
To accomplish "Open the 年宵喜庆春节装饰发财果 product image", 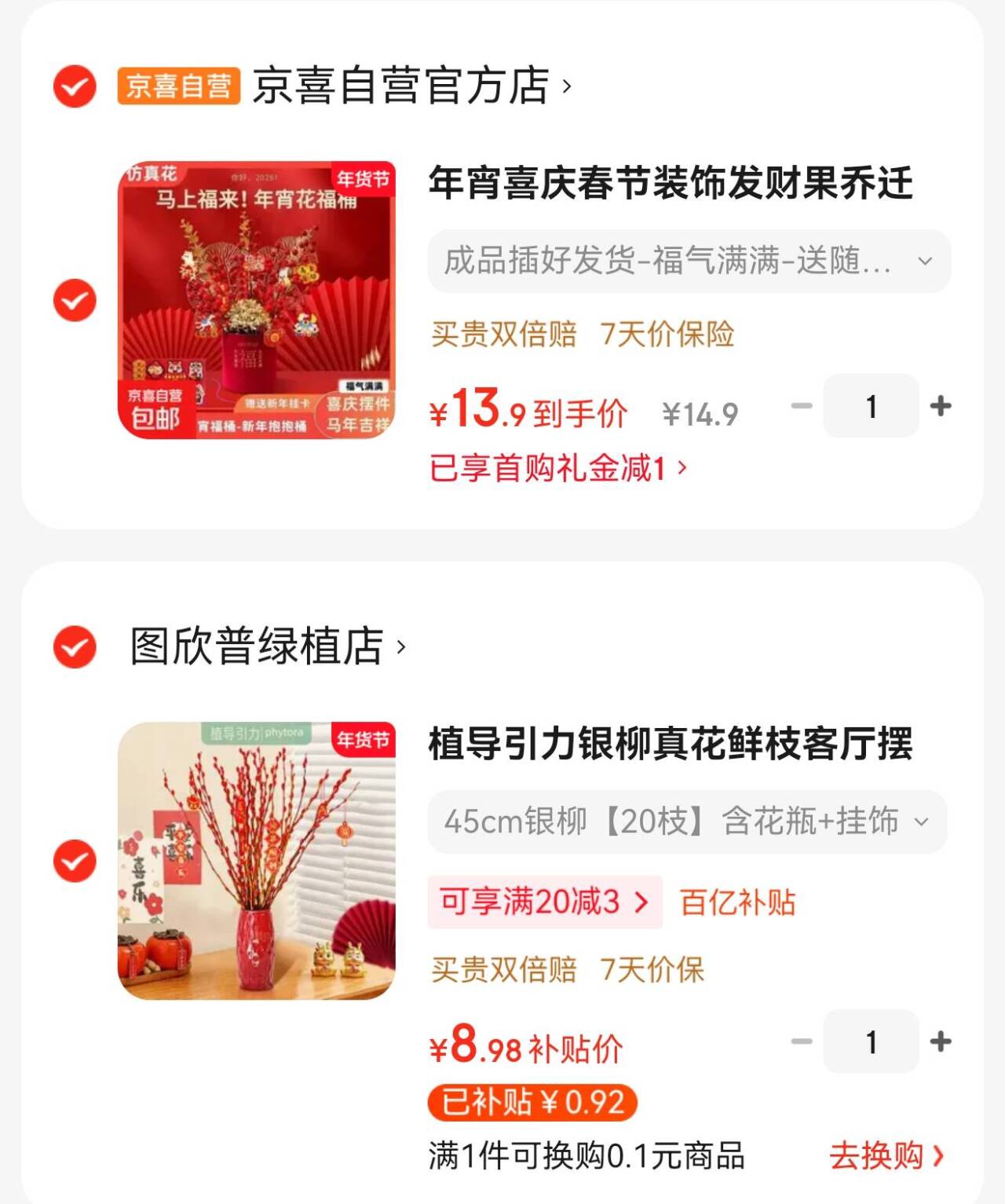I will (257, 300).
